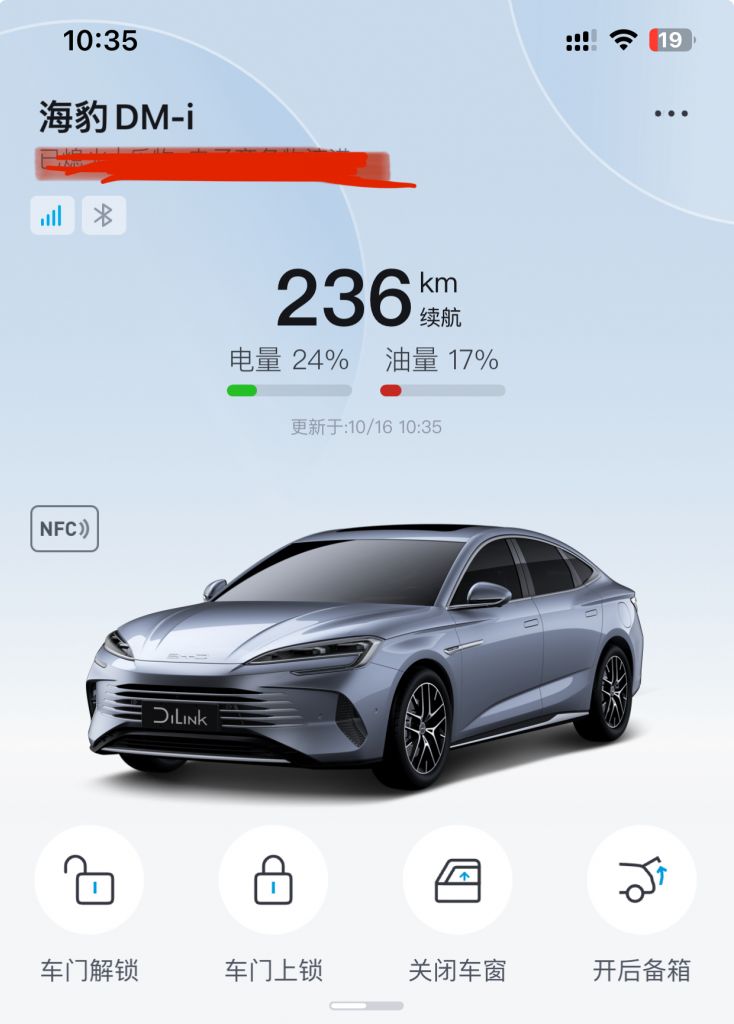Toggle door lock state with padlock icon
This screenshot has height=1024, width=734.
click(273, 878)
